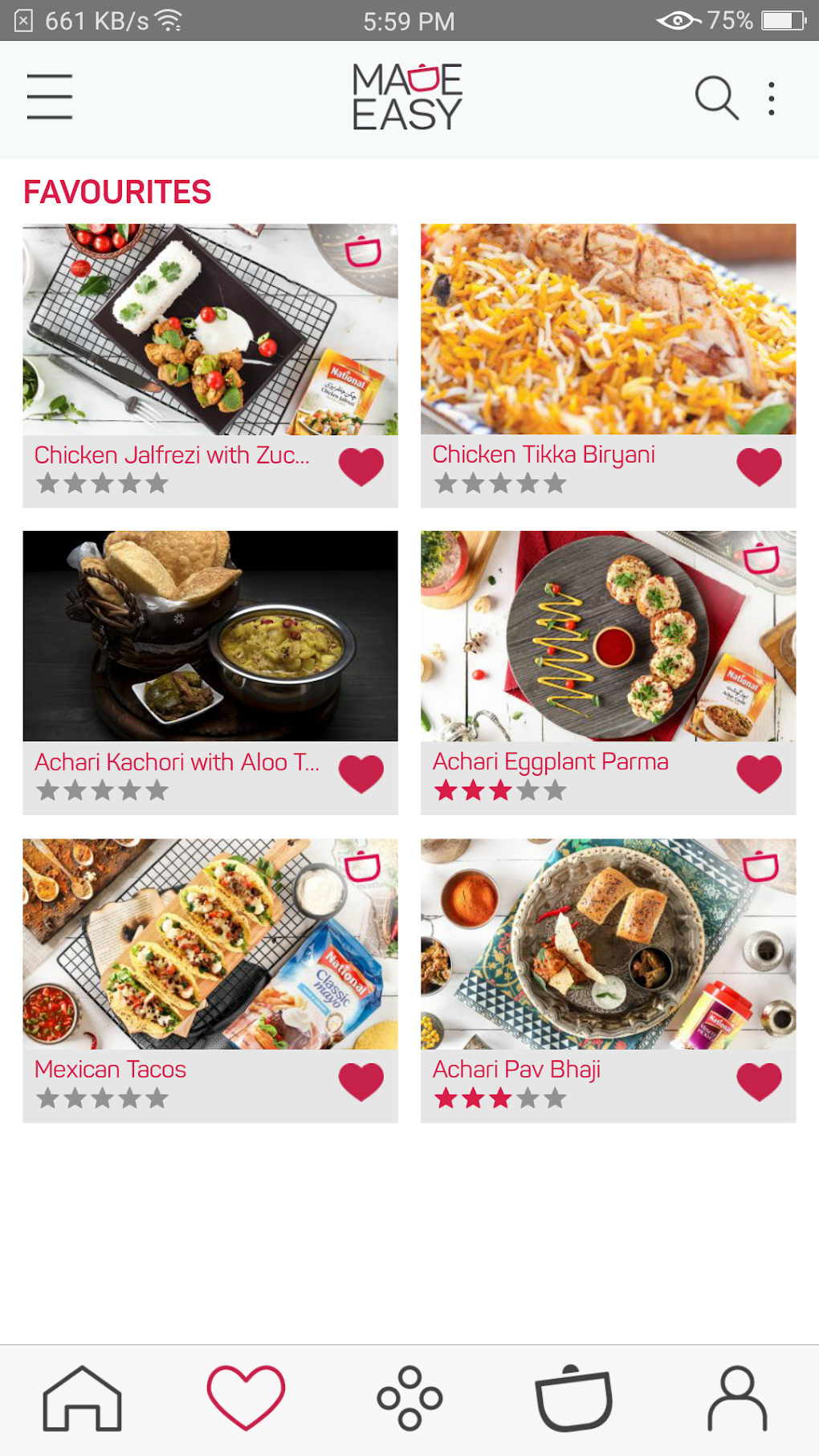Tap the pot icon on Mexican Tacos card
The height and width of the screenshot is (1456, 819).
tap(360, 866)
